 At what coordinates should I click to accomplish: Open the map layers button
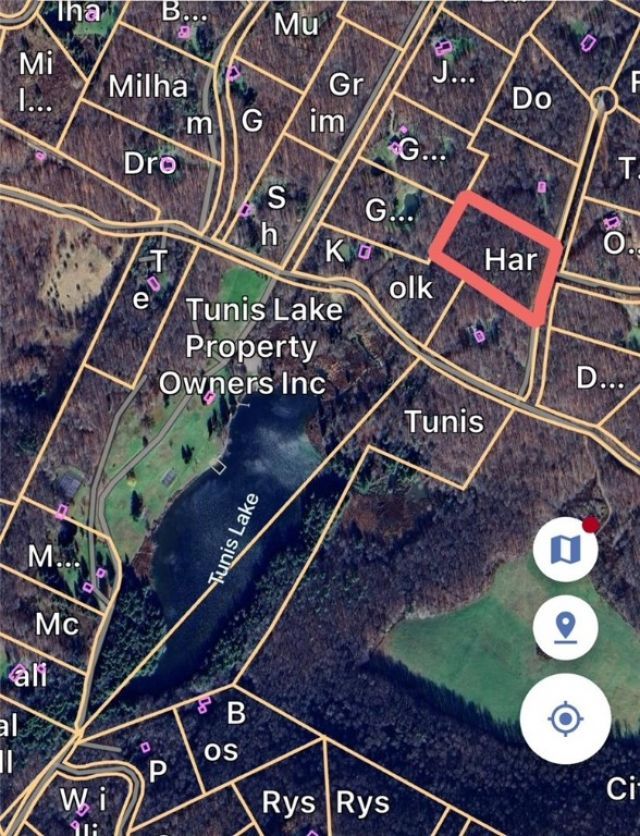[565, 549]
